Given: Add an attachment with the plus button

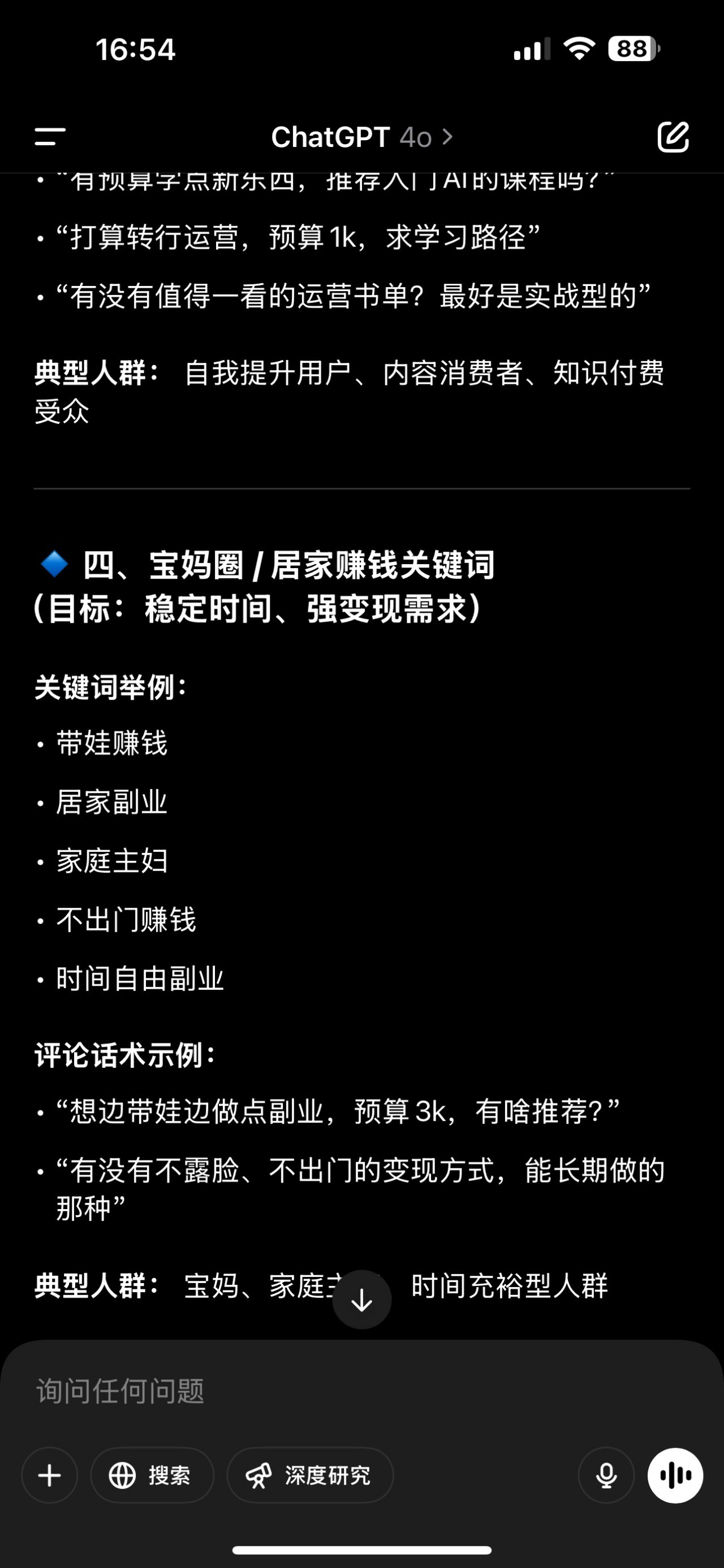Looking at the screenshot, I should [x=50, y=1475].
